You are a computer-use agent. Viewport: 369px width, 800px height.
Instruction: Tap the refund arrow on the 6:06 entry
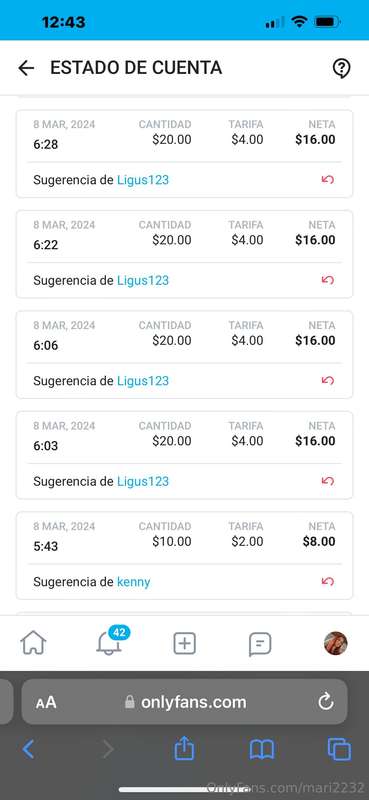328,381
